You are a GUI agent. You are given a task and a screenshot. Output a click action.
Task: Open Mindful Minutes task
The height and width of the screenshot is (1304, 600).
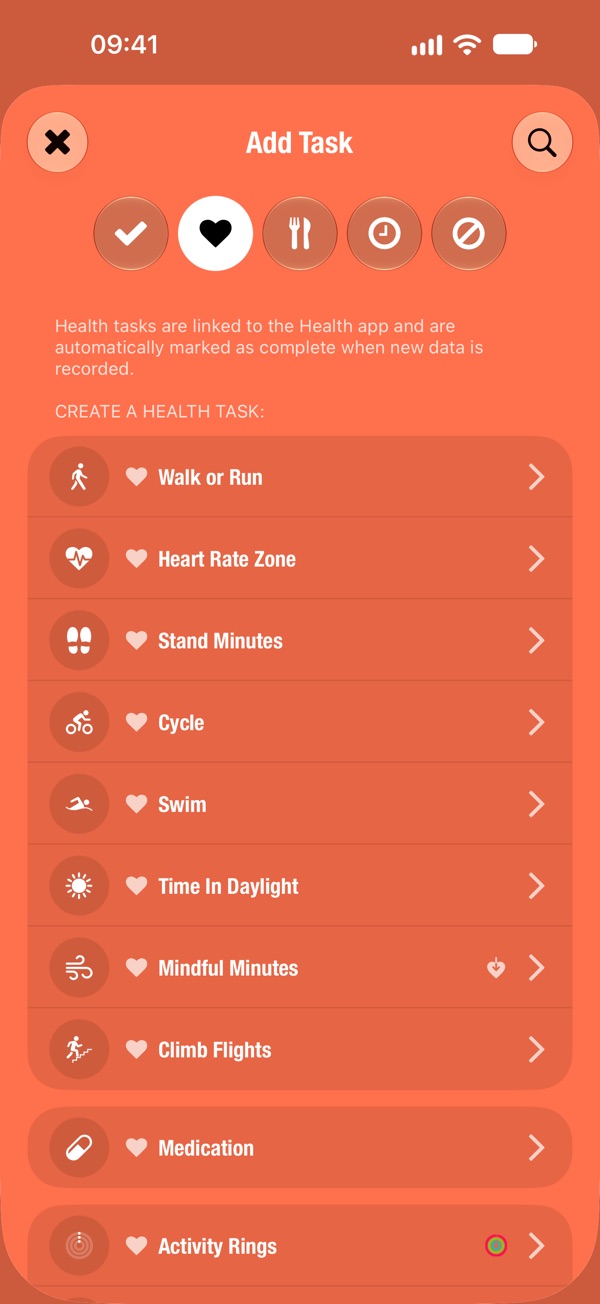click(300, 969)
